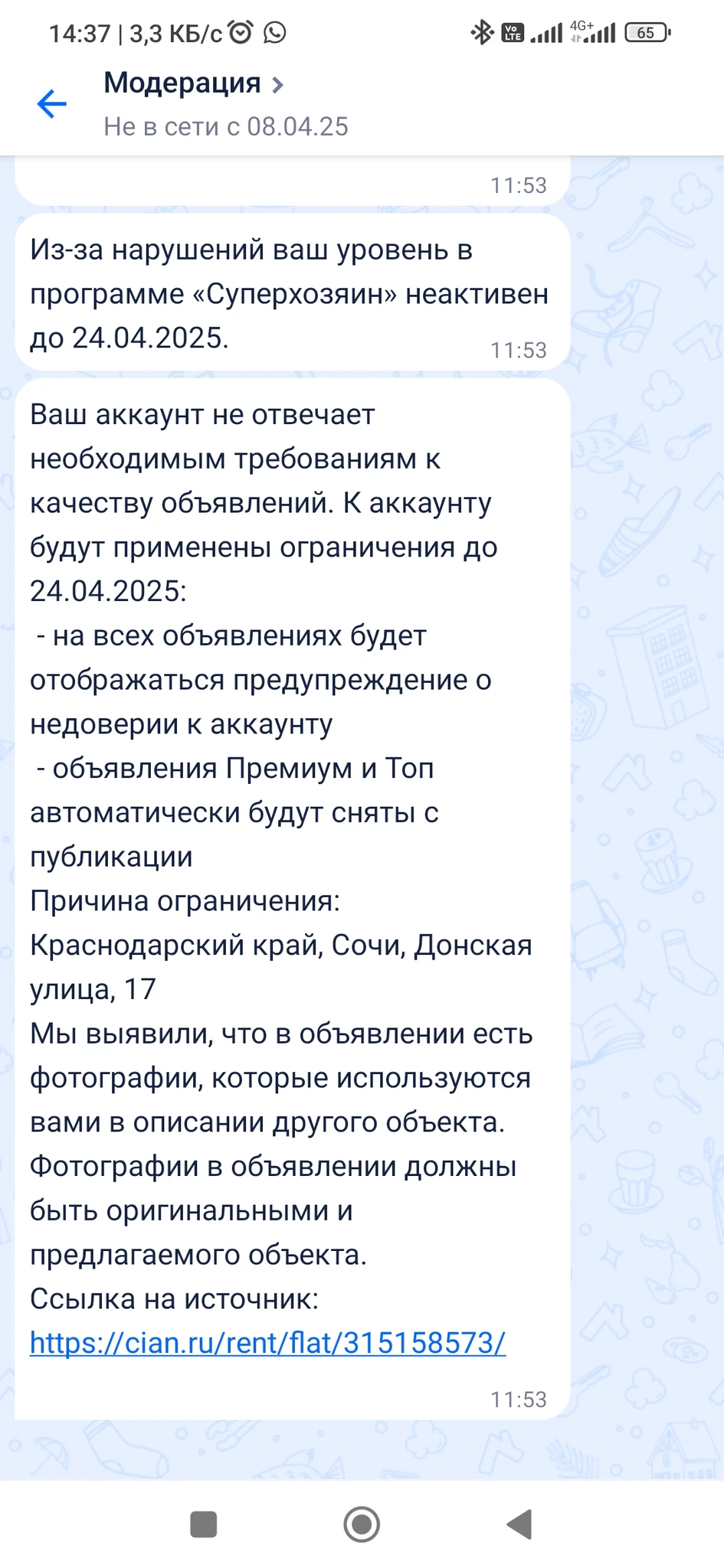Open the cian.ru/rent/flat/315158573 link

pos(267,1343)
